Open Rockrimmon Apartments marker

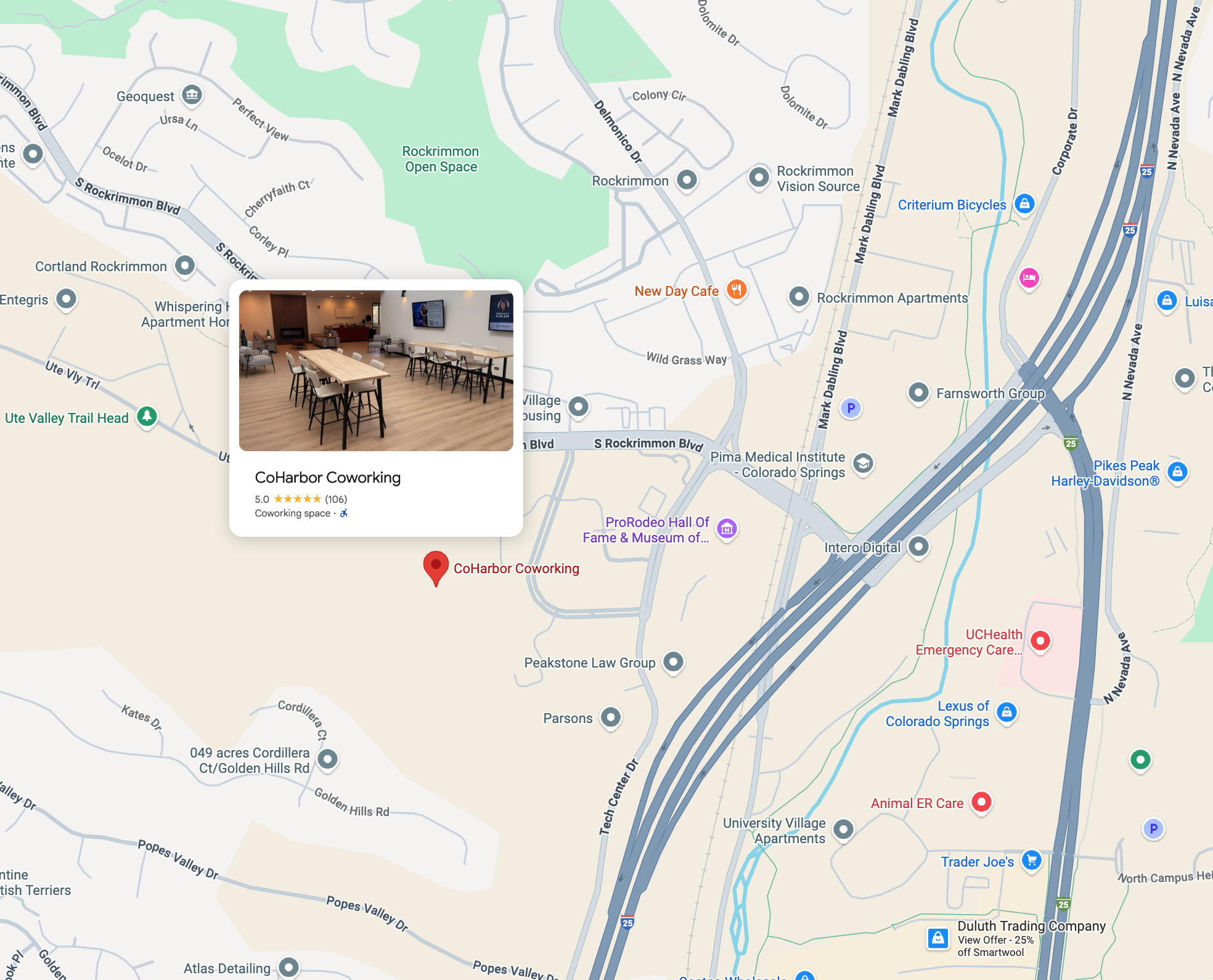point(799,297)
